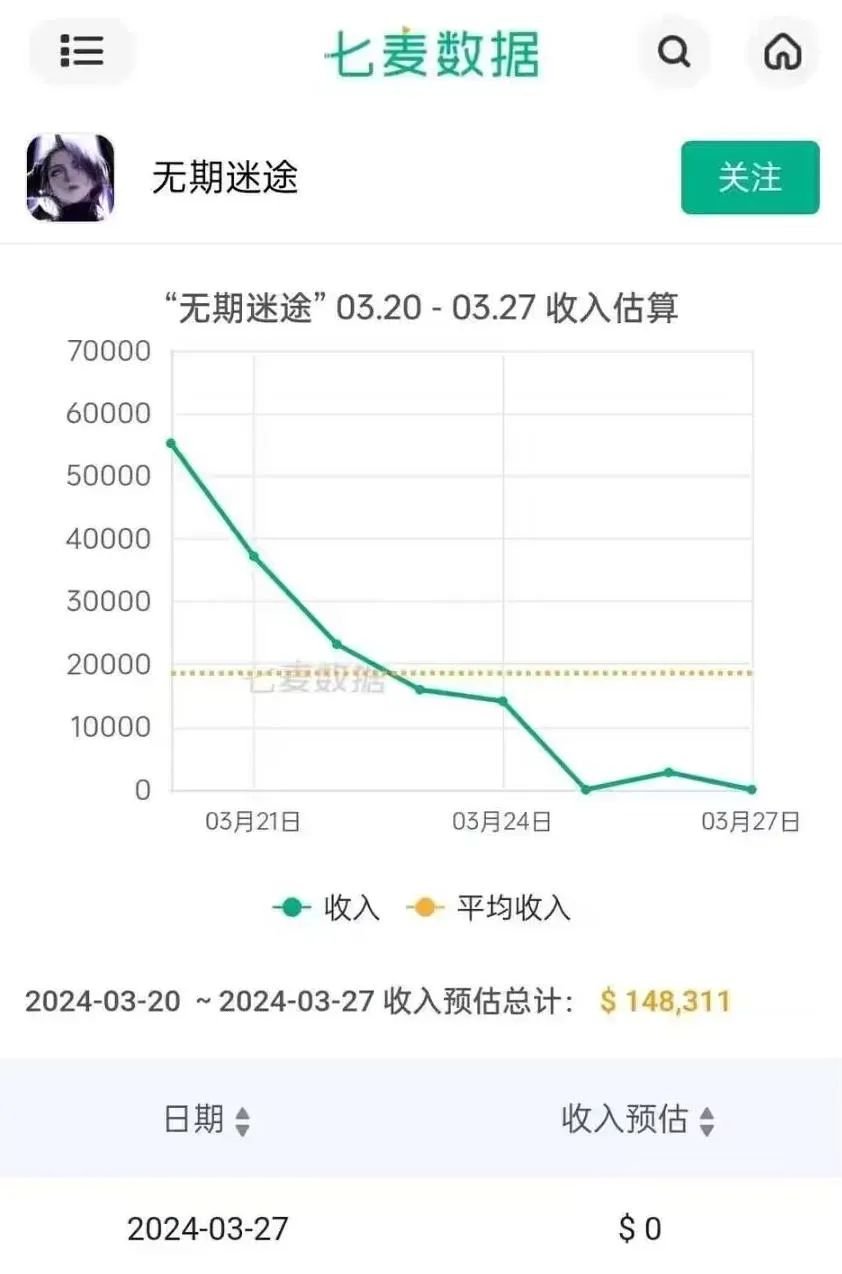842x1274 pixels.
Task: Toggle the 平均收入 legend series
Action: 489,907
